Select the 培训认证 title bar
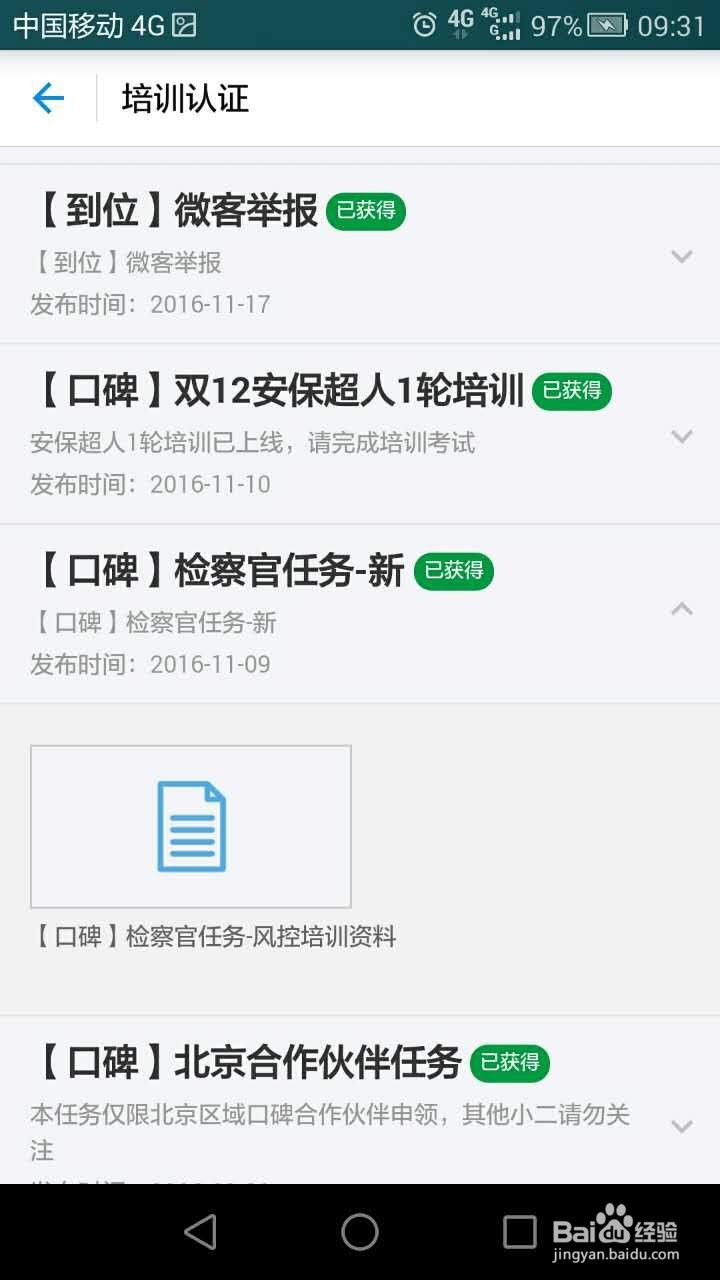The image size is (720, 1280). (183, 100)
